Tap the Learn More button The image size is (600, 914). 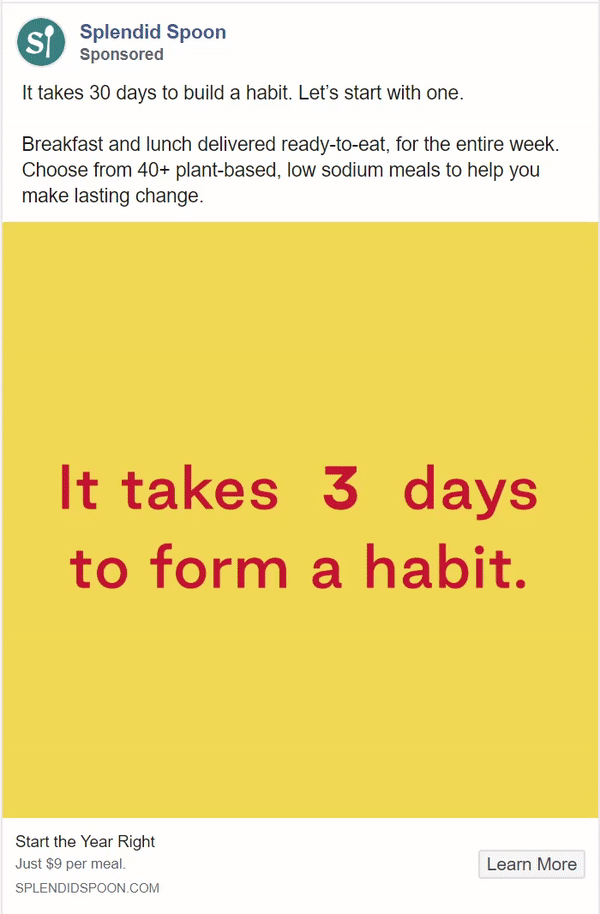tap(531, 864)
